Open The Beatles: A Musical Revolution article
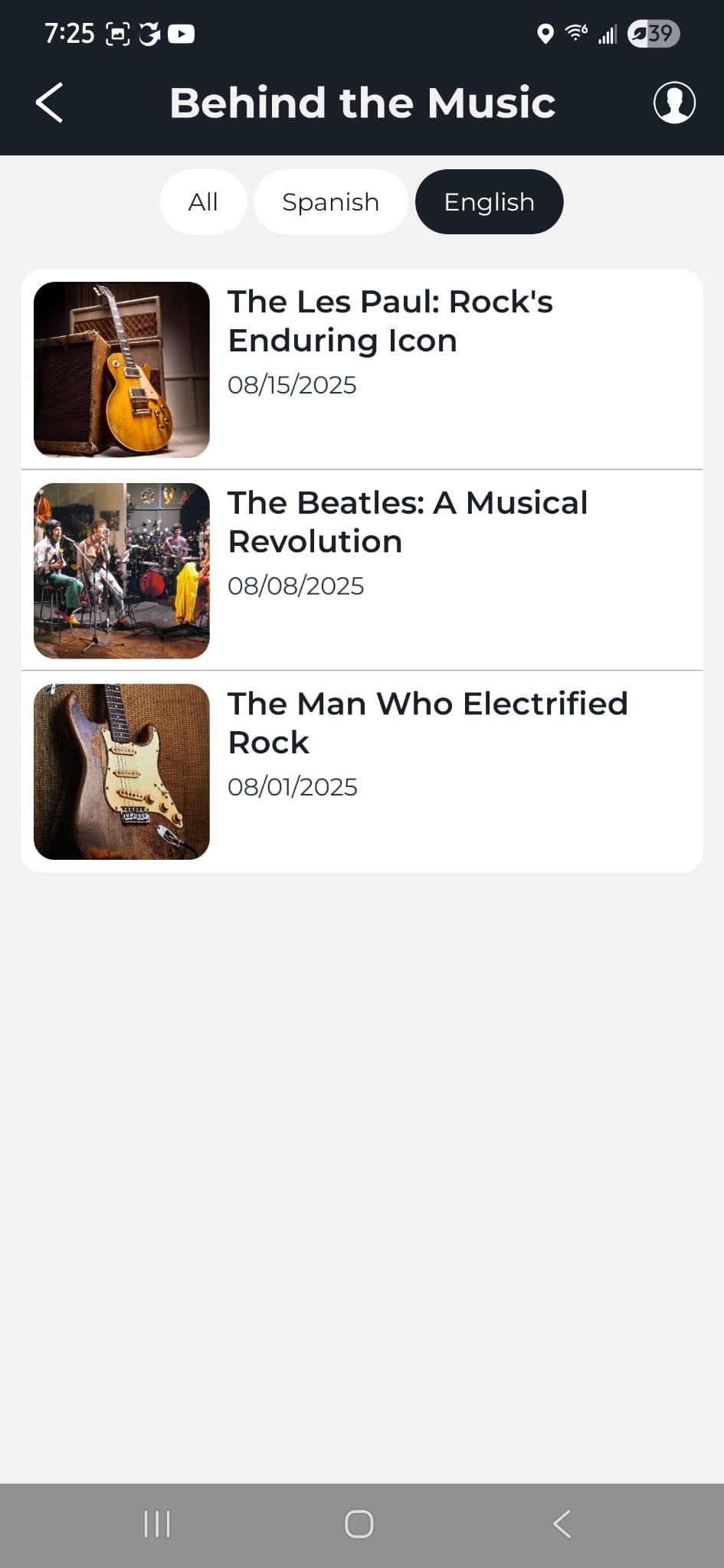The width and height of the screenshot is (724, 1568). [407, 521]
